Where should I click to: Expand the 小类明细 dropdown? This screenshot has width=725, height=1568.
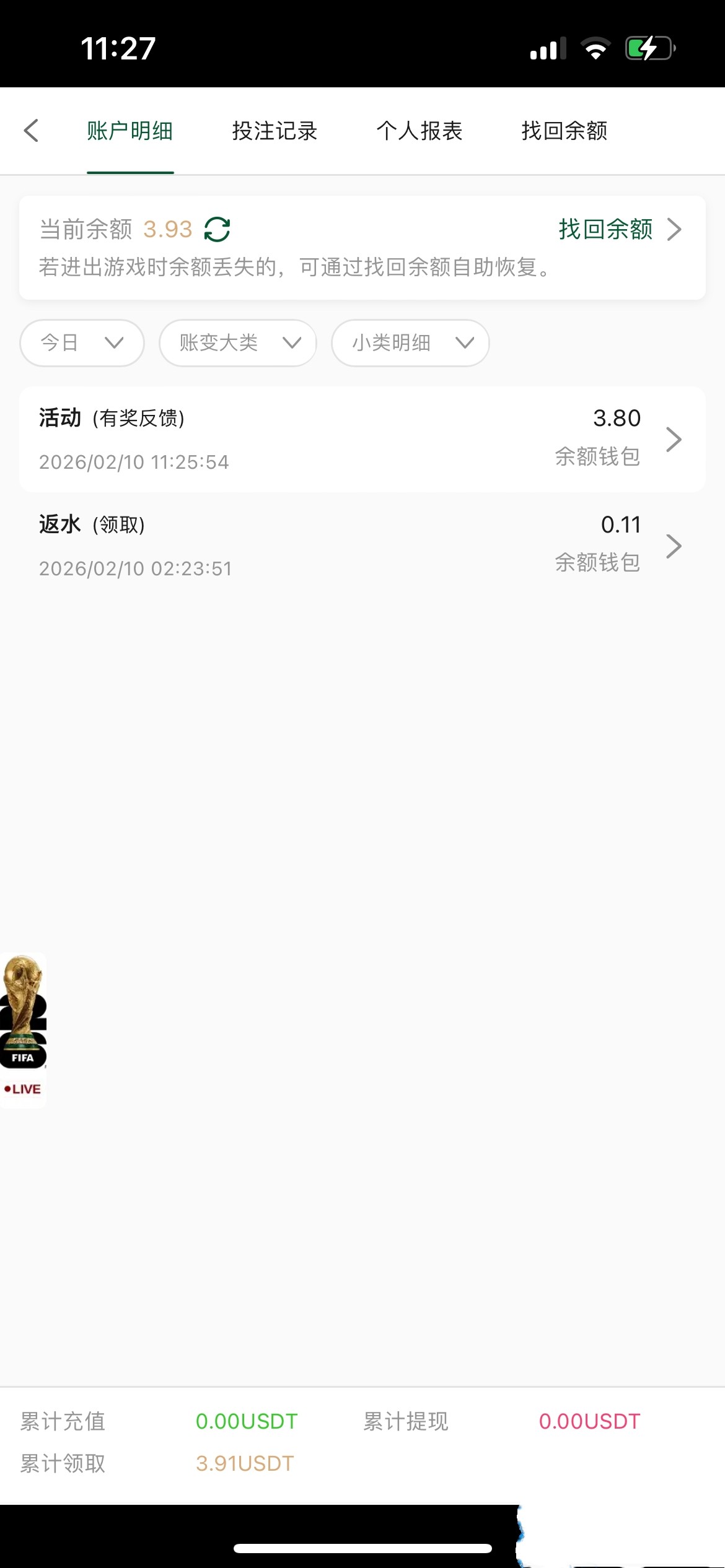(410, 342)
